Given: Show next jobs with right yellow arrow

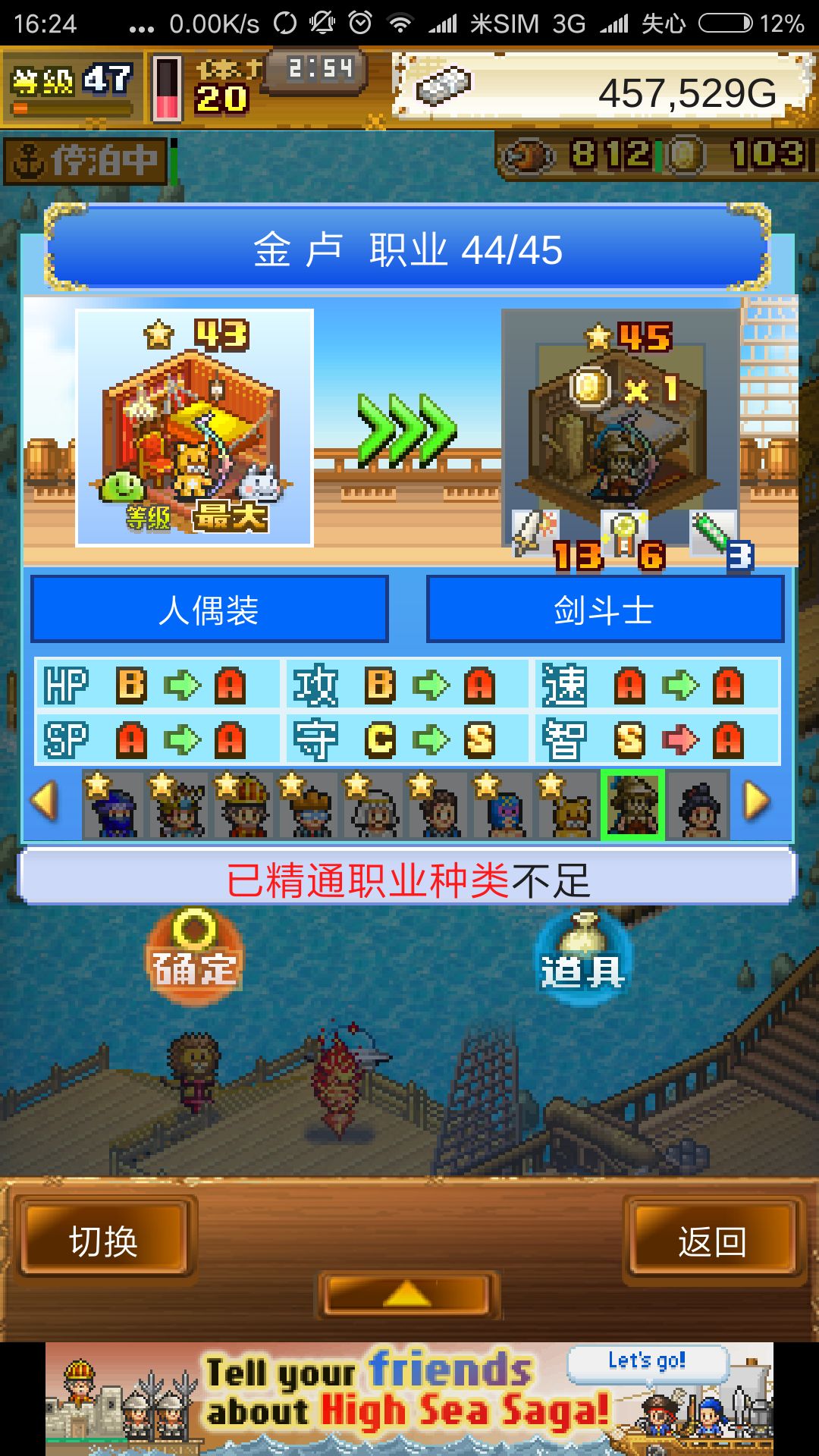Looking at the screenshot, I should coord(757,802).
